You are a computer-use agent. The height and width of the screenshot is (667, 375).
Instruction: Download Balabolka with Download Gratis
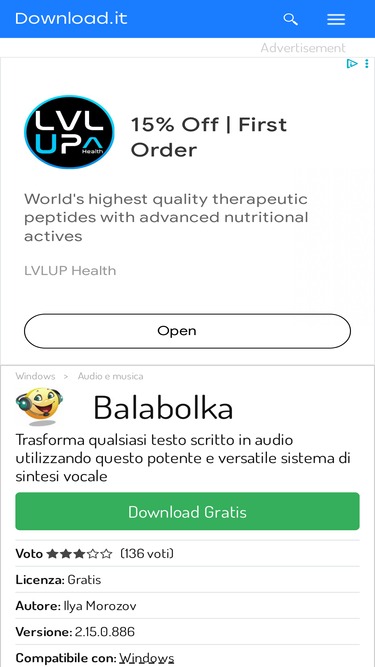(188, 511)
